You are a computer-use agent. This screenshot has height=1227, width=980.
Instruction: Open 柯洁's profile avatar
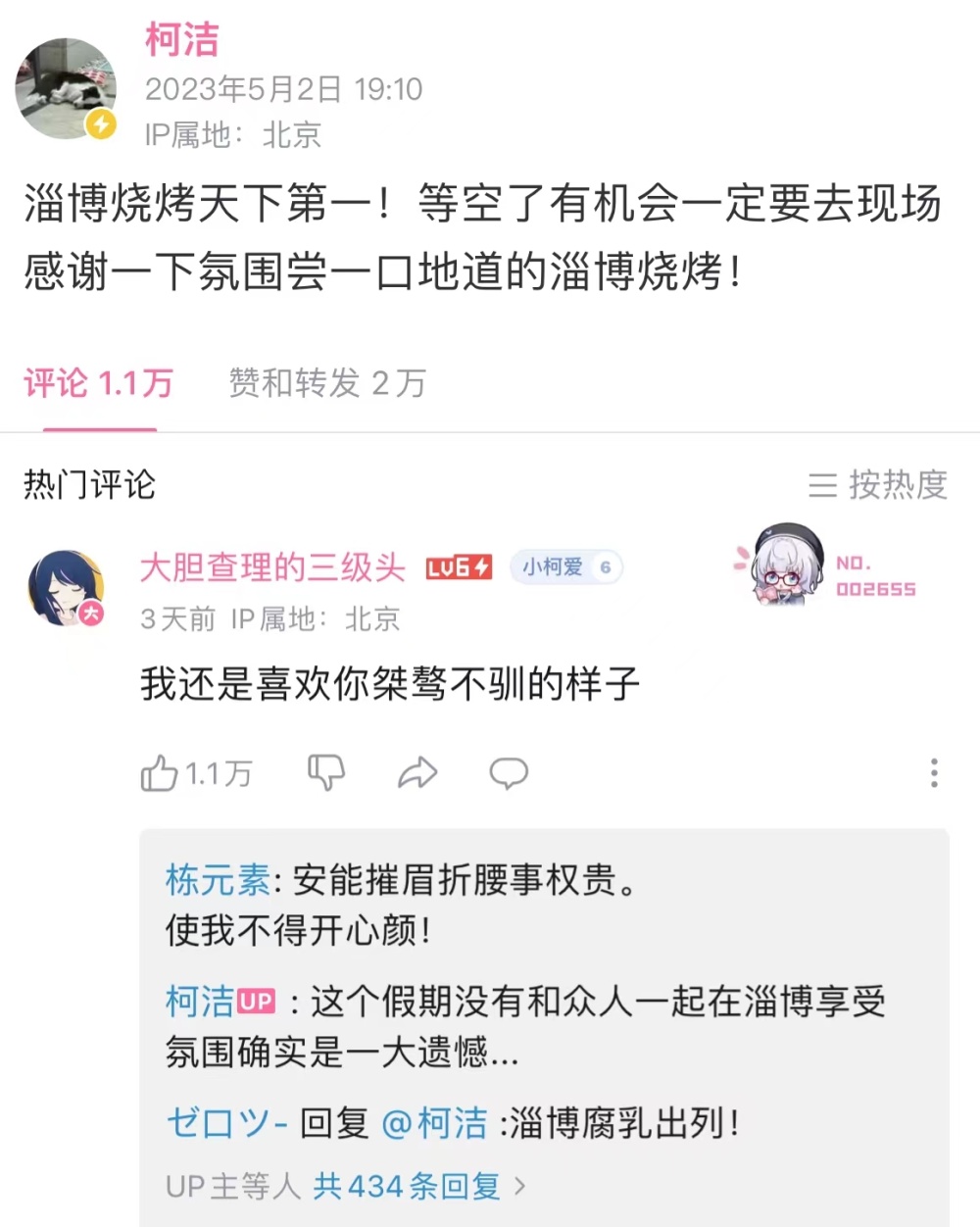[66, 89]
